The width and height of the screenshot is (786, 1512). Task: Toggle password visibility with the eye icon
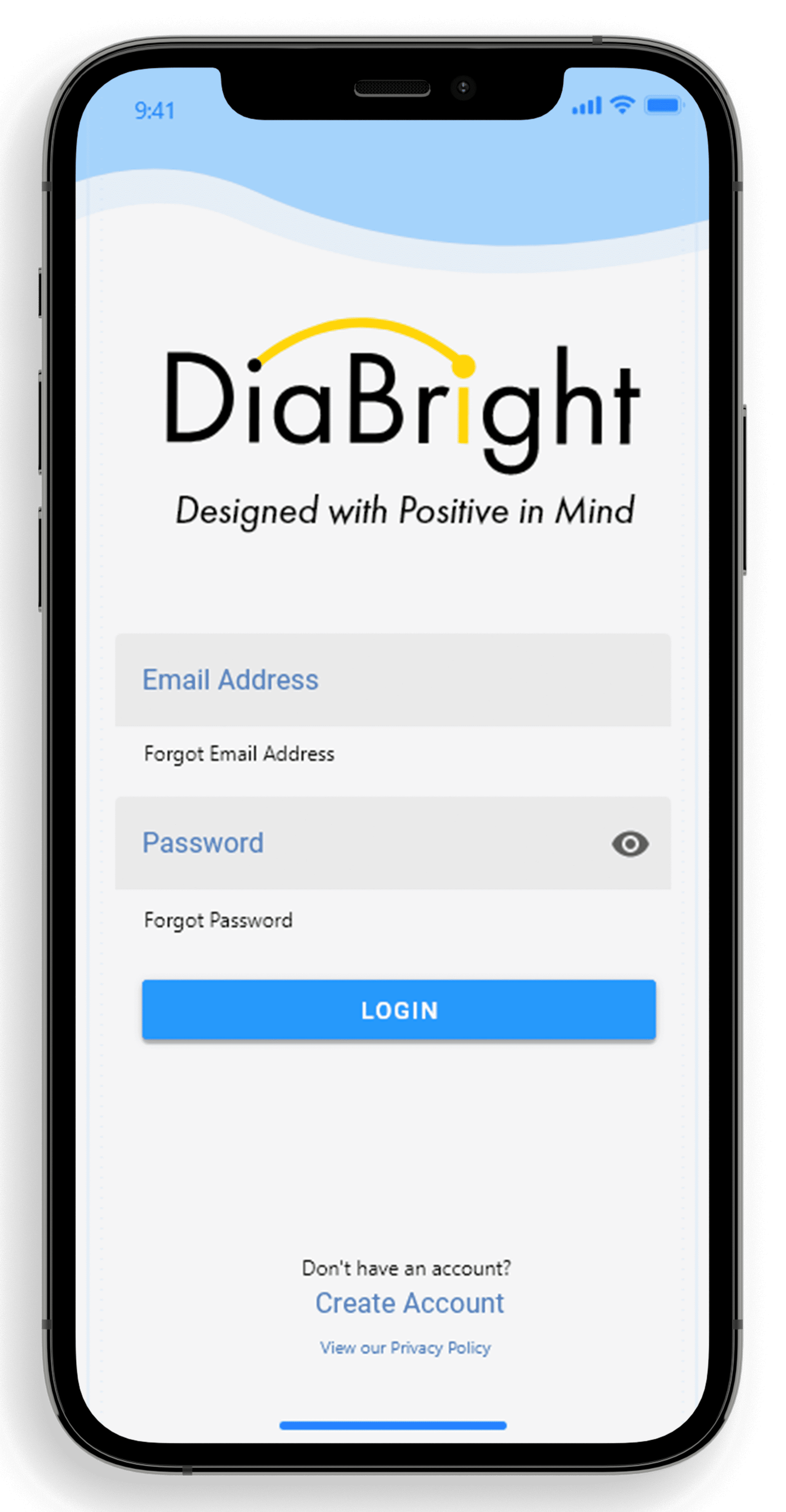pos(630,844)
